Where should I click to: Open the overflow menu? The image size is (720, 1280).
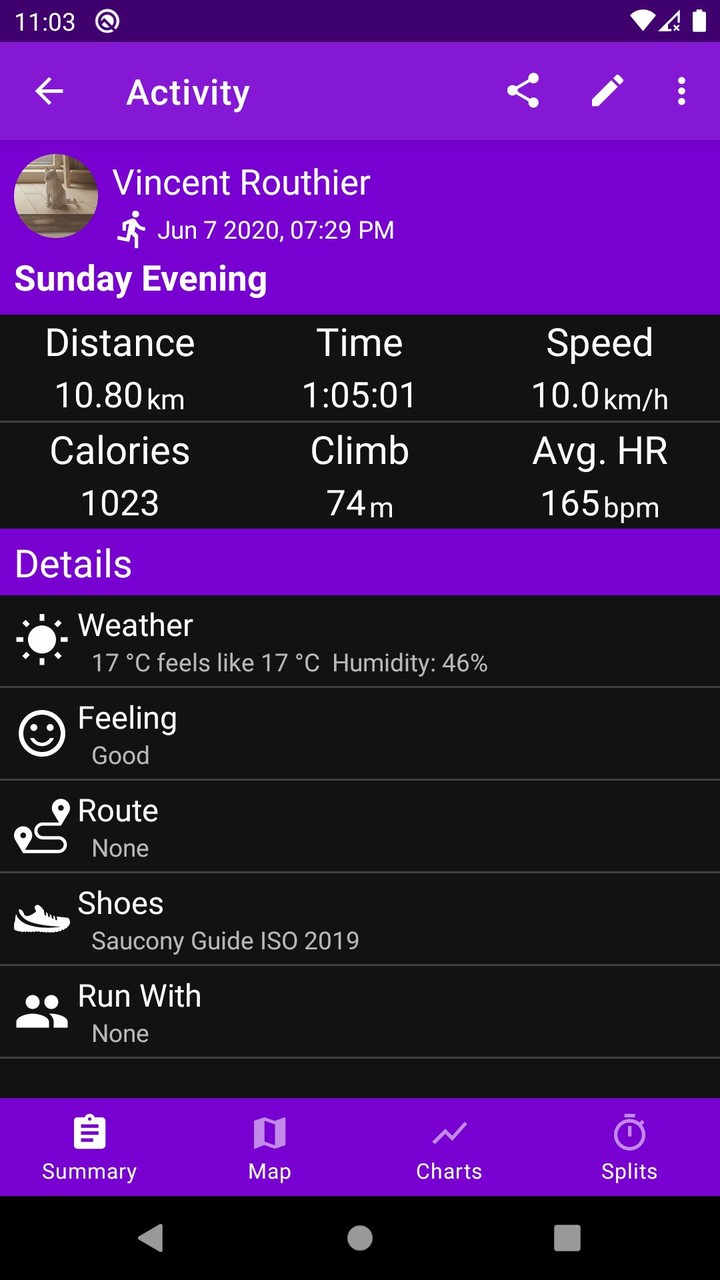[x=681, y=91]
